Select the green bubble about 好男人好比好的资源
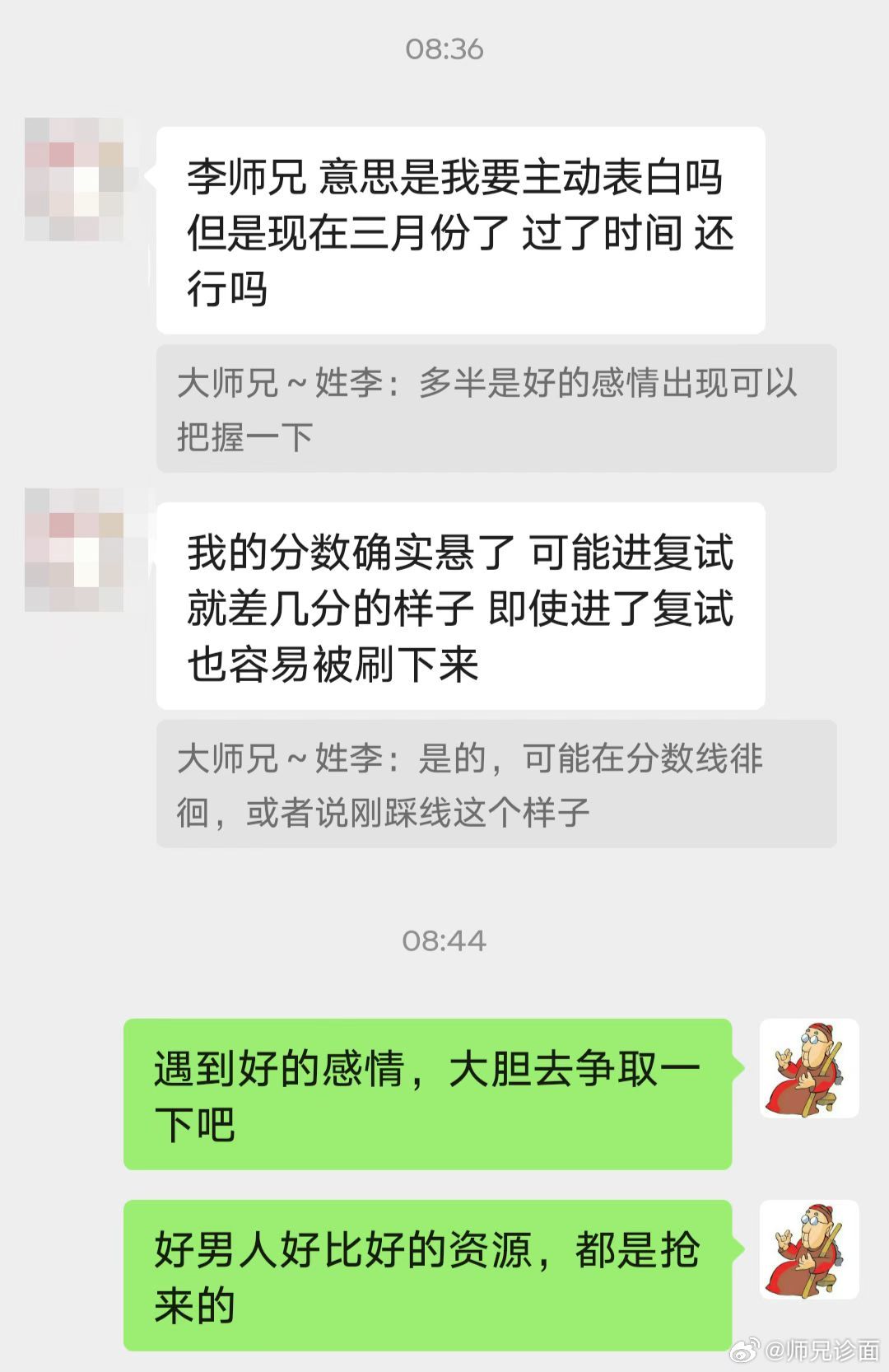Viewport: 889px width, 1372px height. 428,1272
